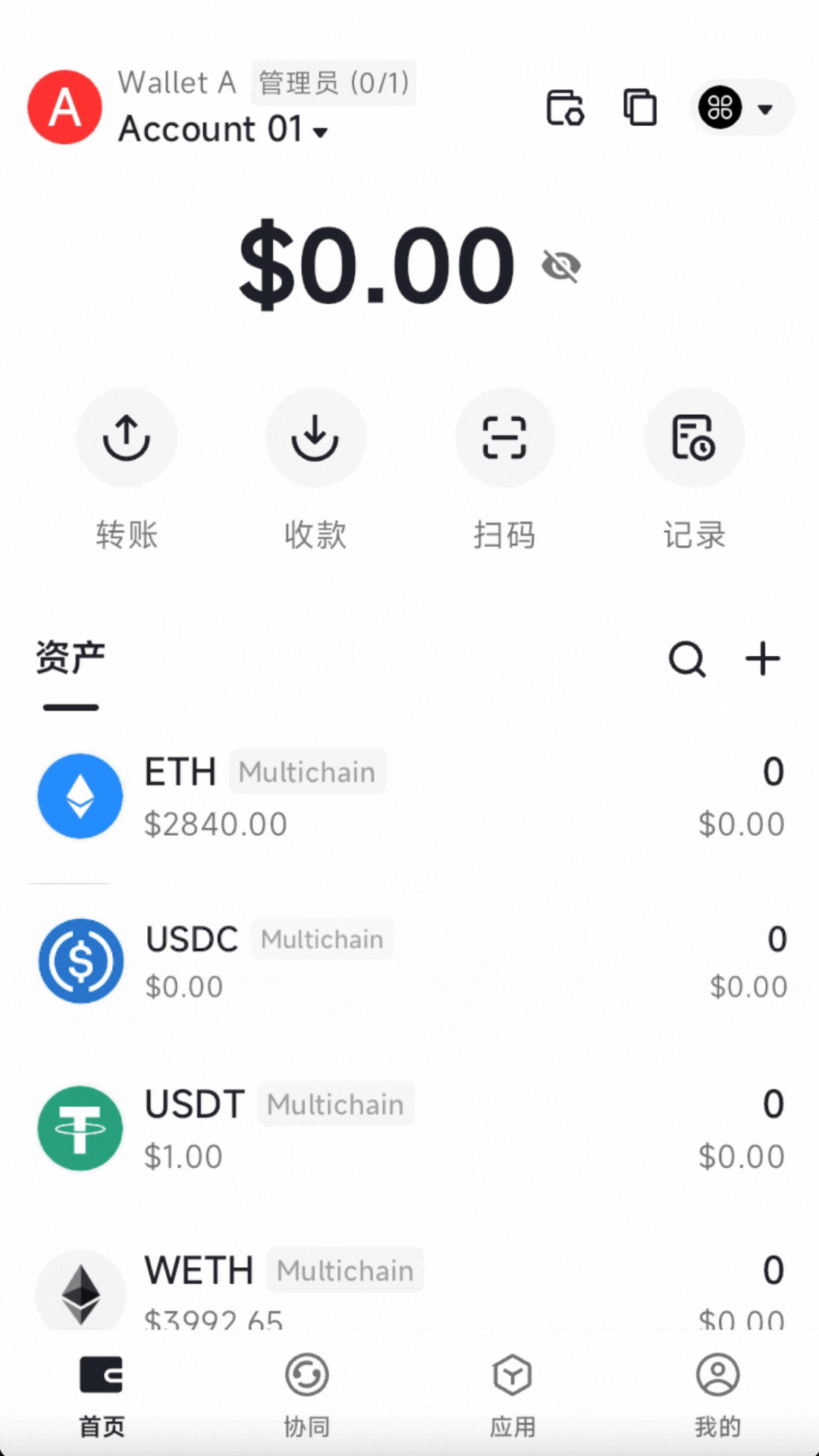
Task: Toggle balance visibility eye icon
Action: pyautogui.click(x=561, y=266)
